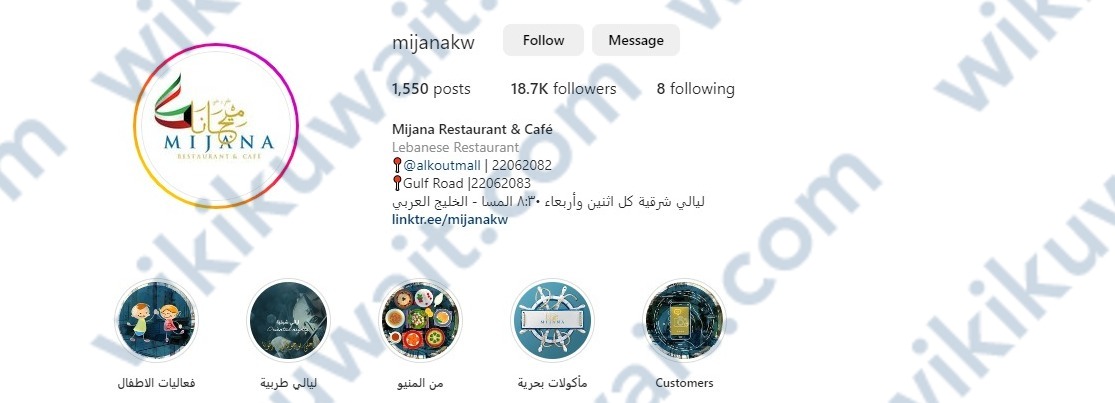This screenshot has width=1115, height=403.
Task: Open the Customers story highlight
Action: pos(684,320)
